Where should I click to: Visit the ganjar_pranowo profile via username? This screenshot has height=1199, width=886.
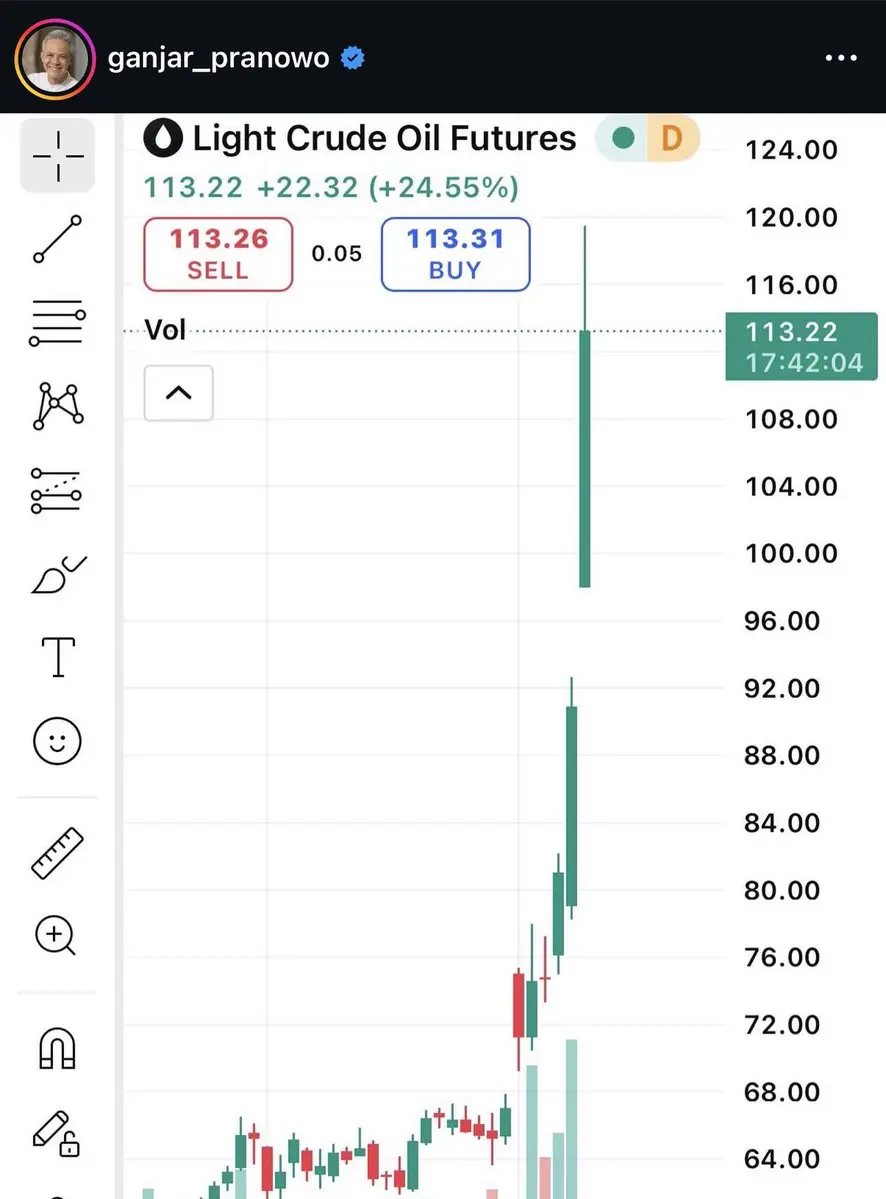pos(218,59)
